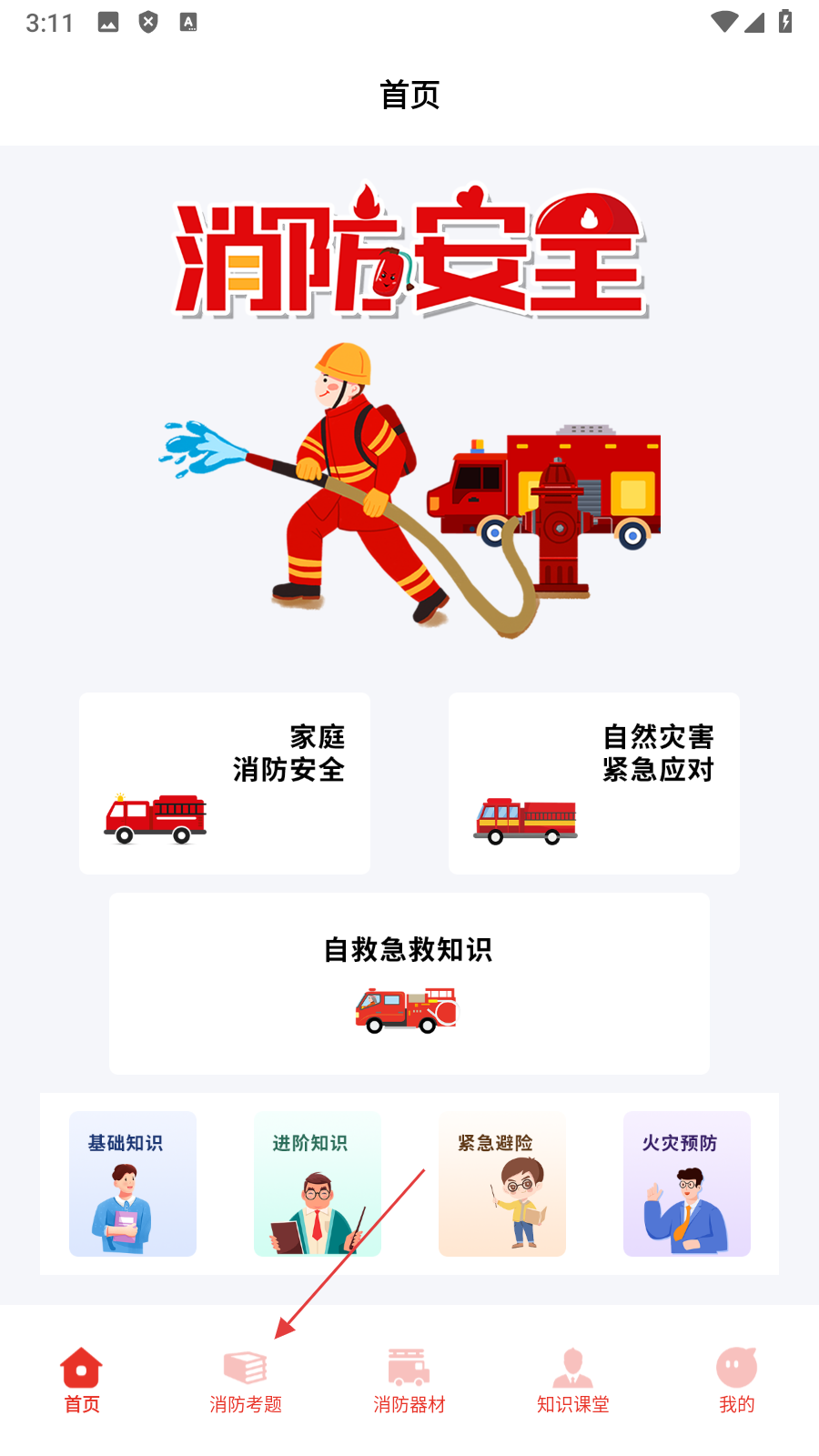The image size is (819, 1456).
Task: Open the 自救急救知识 card
Action: (x=409, y=983)
